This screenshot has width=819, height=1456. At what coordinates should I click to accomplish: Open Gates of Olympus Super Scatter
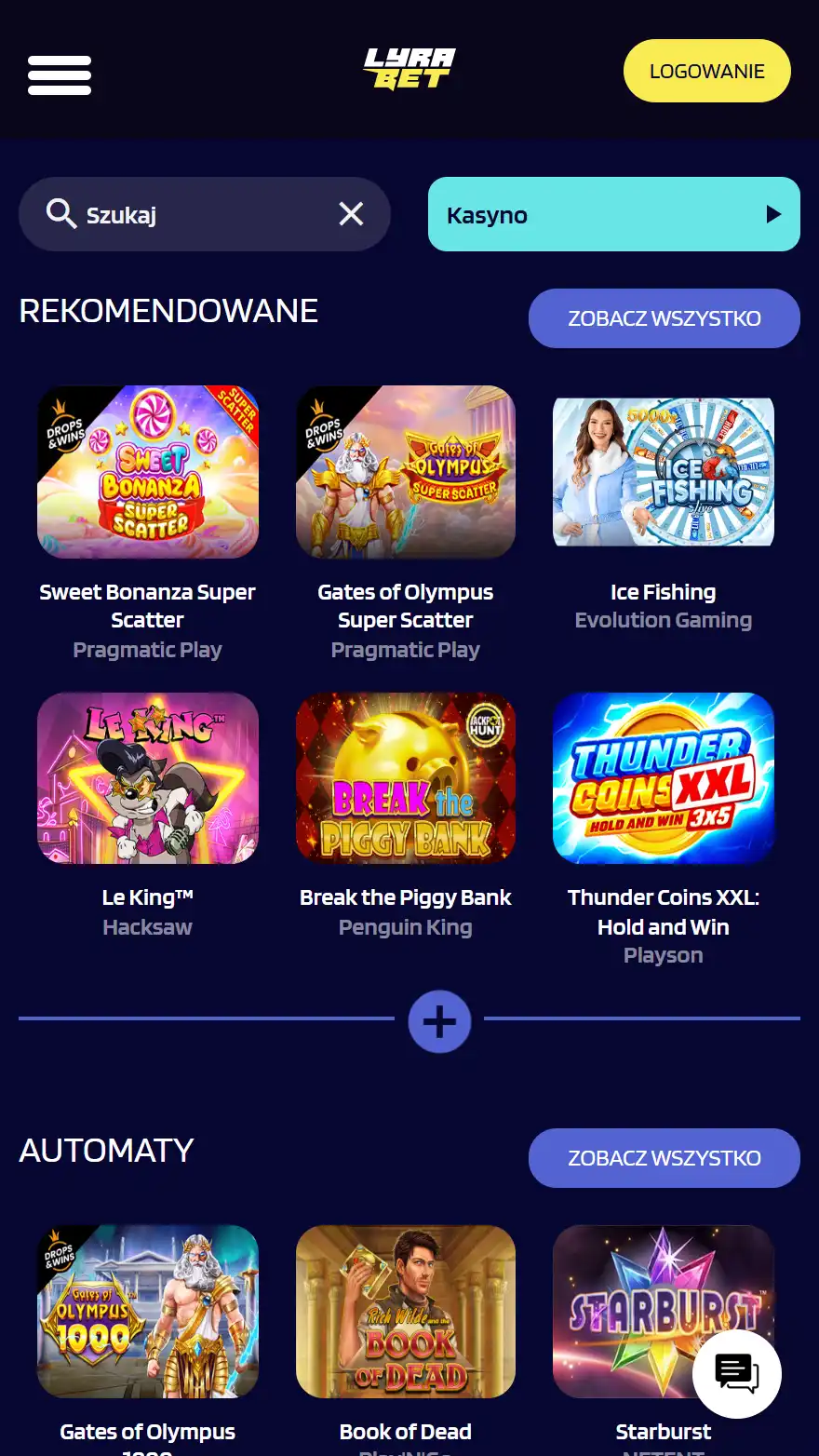(x=406, y=473)
